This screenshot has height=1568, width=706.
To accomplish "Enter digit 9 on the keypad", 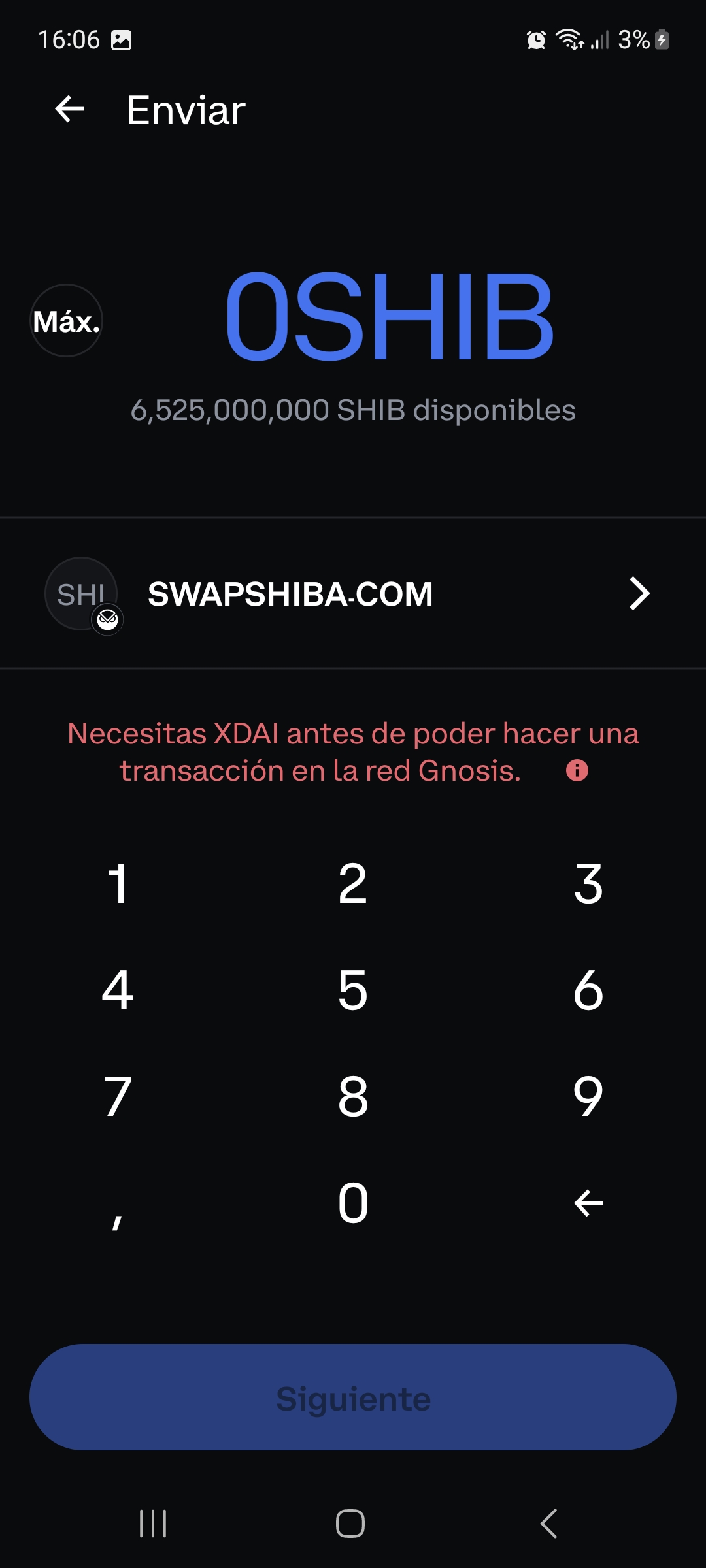I will point(588,1096).
